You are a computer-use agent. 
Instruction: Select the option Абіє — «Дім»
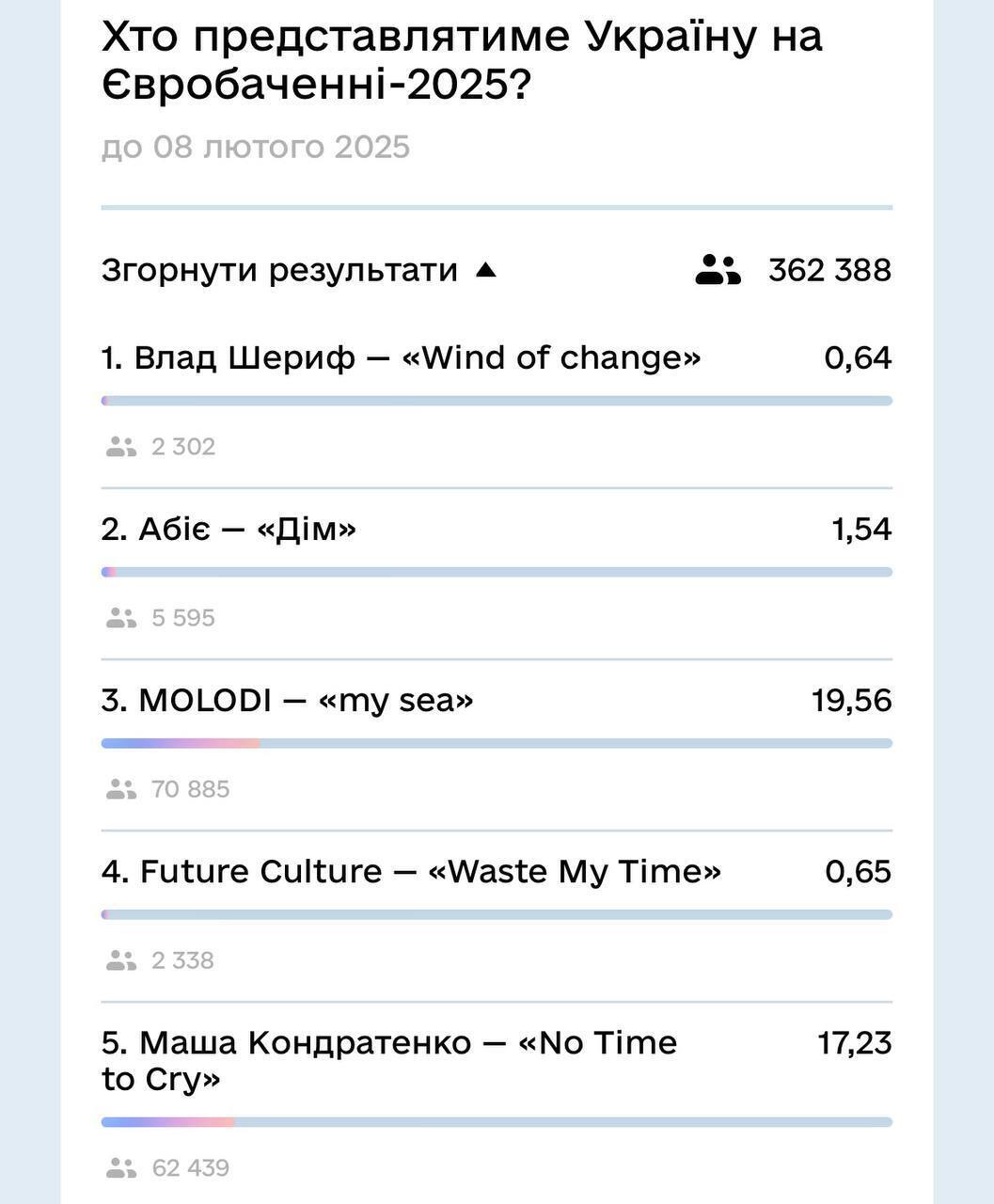click(229, 529)
